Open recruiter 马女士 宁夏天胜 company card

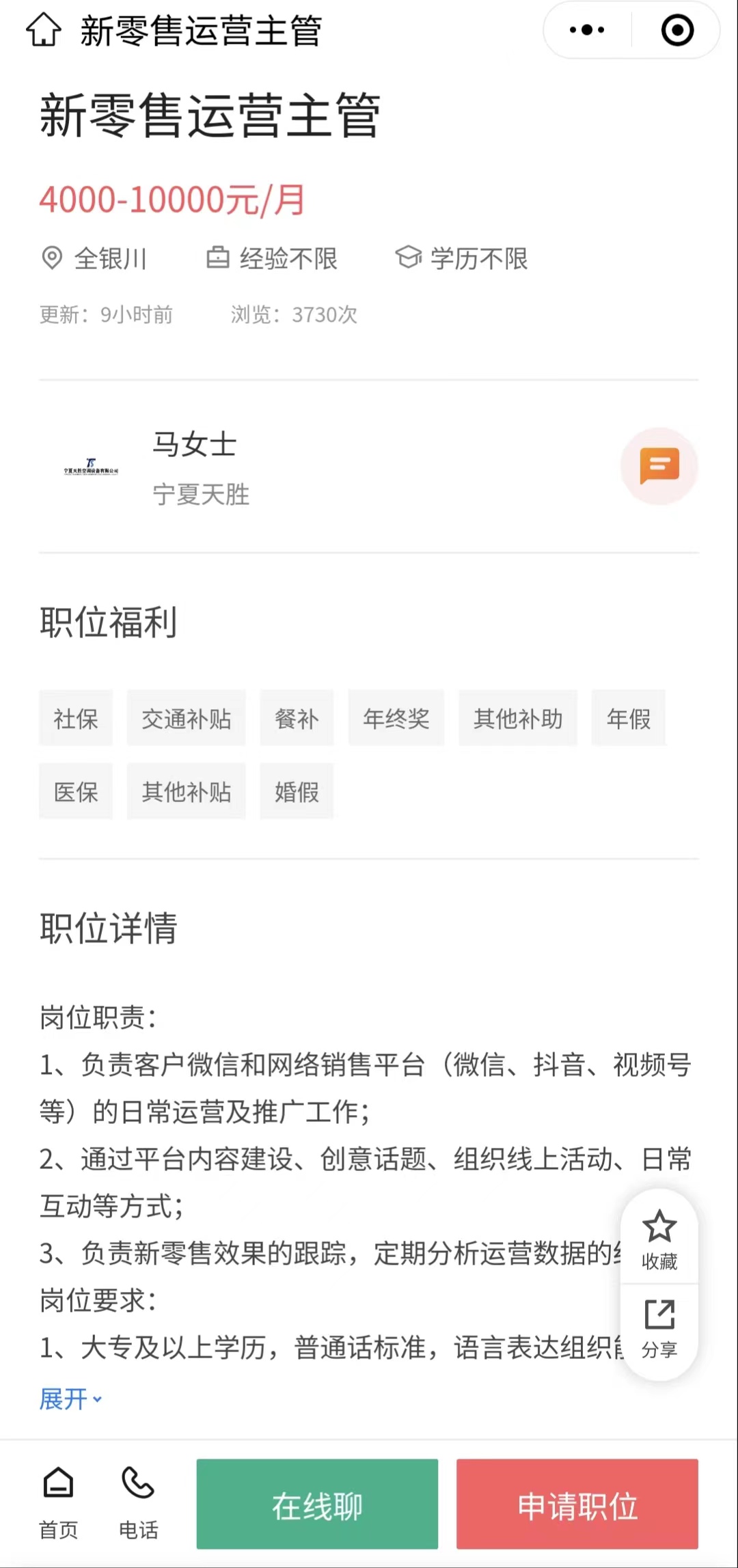201,469
